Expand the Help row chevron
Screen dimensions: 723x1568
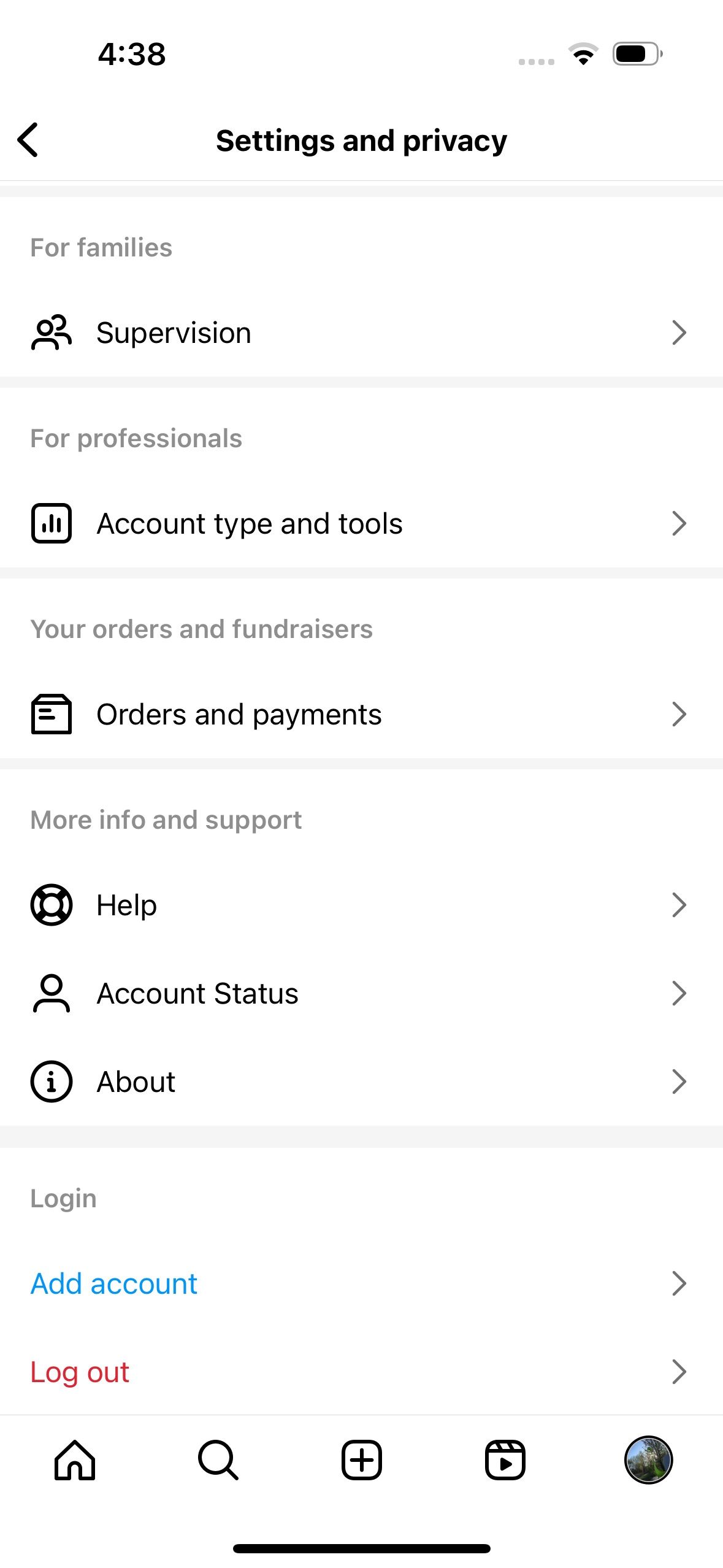point(679,904)
